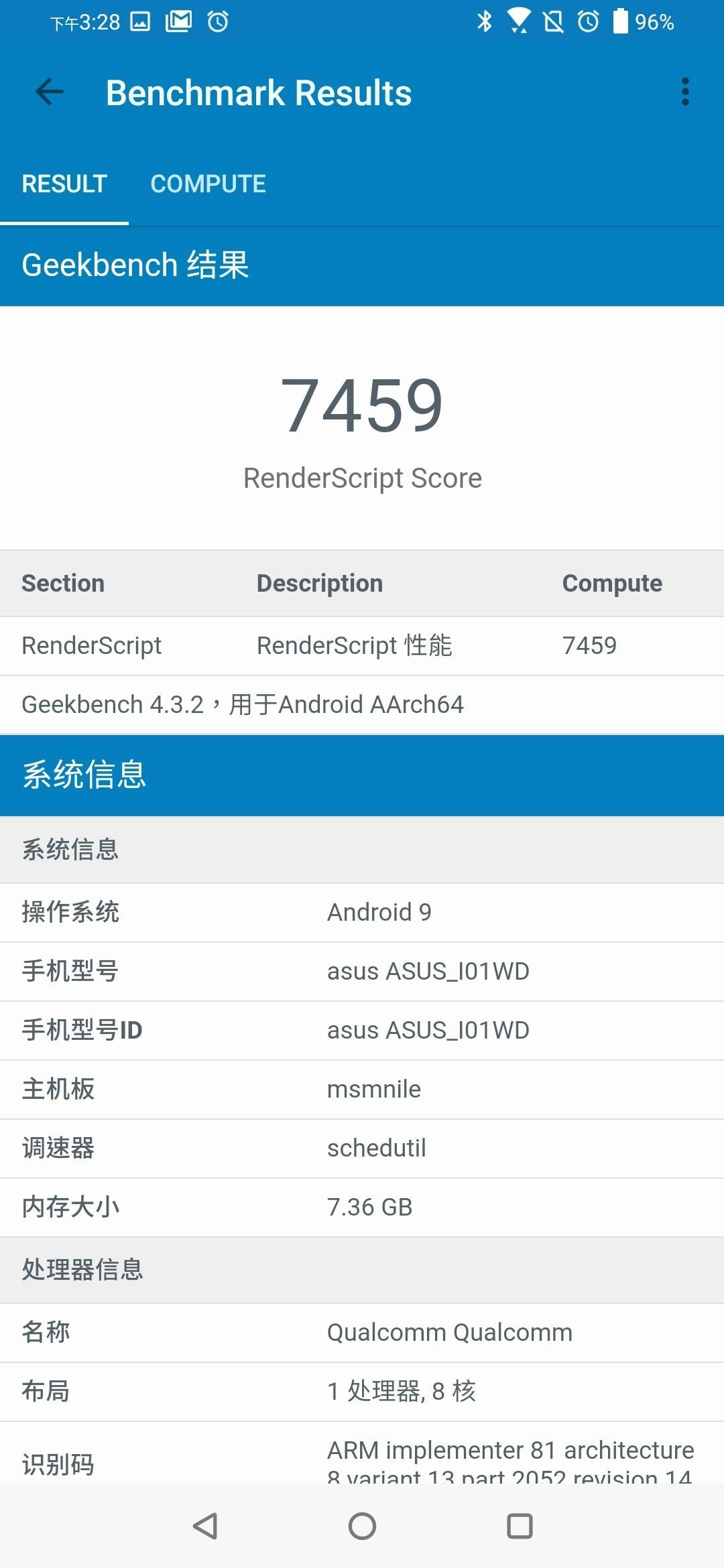Switch to the COMPUTE tab
724x1568 pixels.
(x=208, y=184)
